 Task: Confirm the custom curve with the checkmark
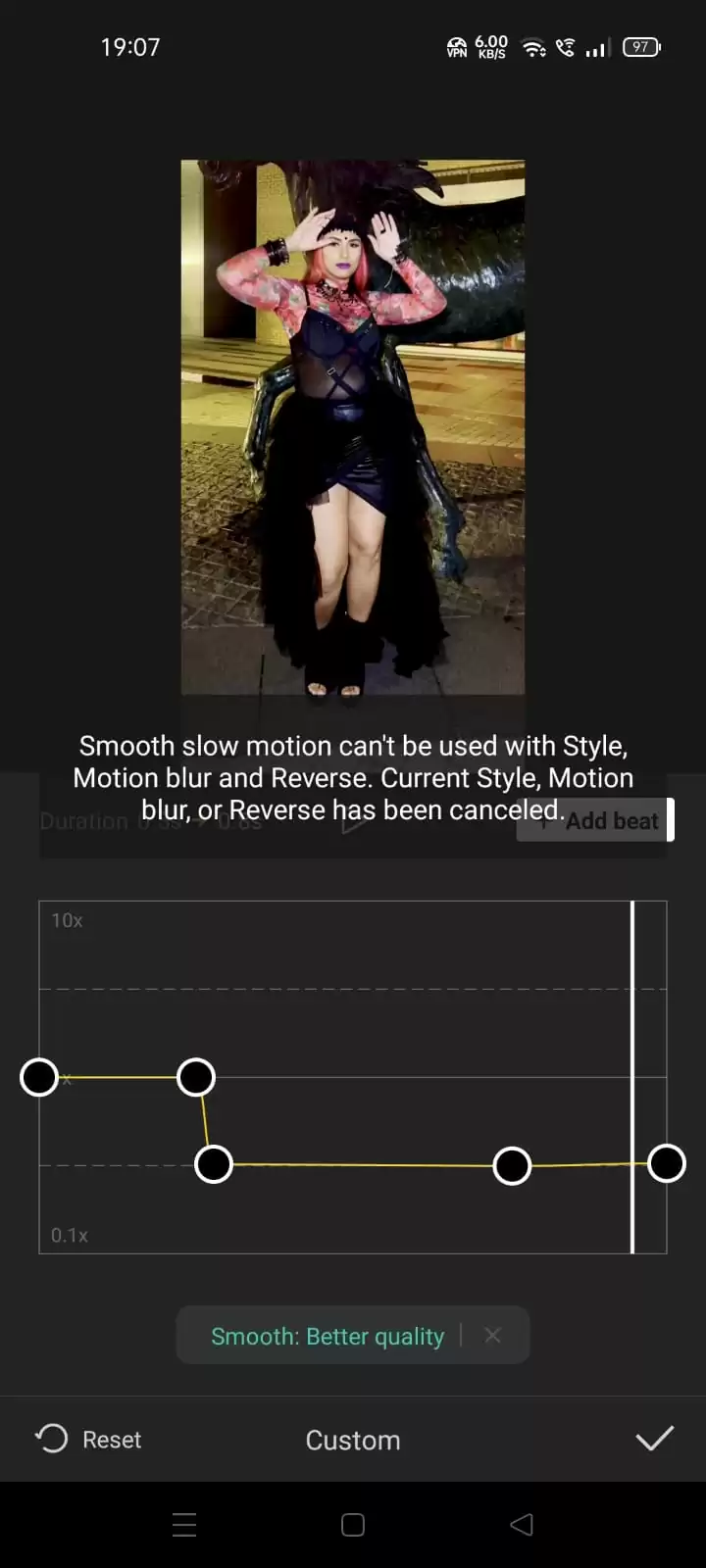tap(654, 1439)
